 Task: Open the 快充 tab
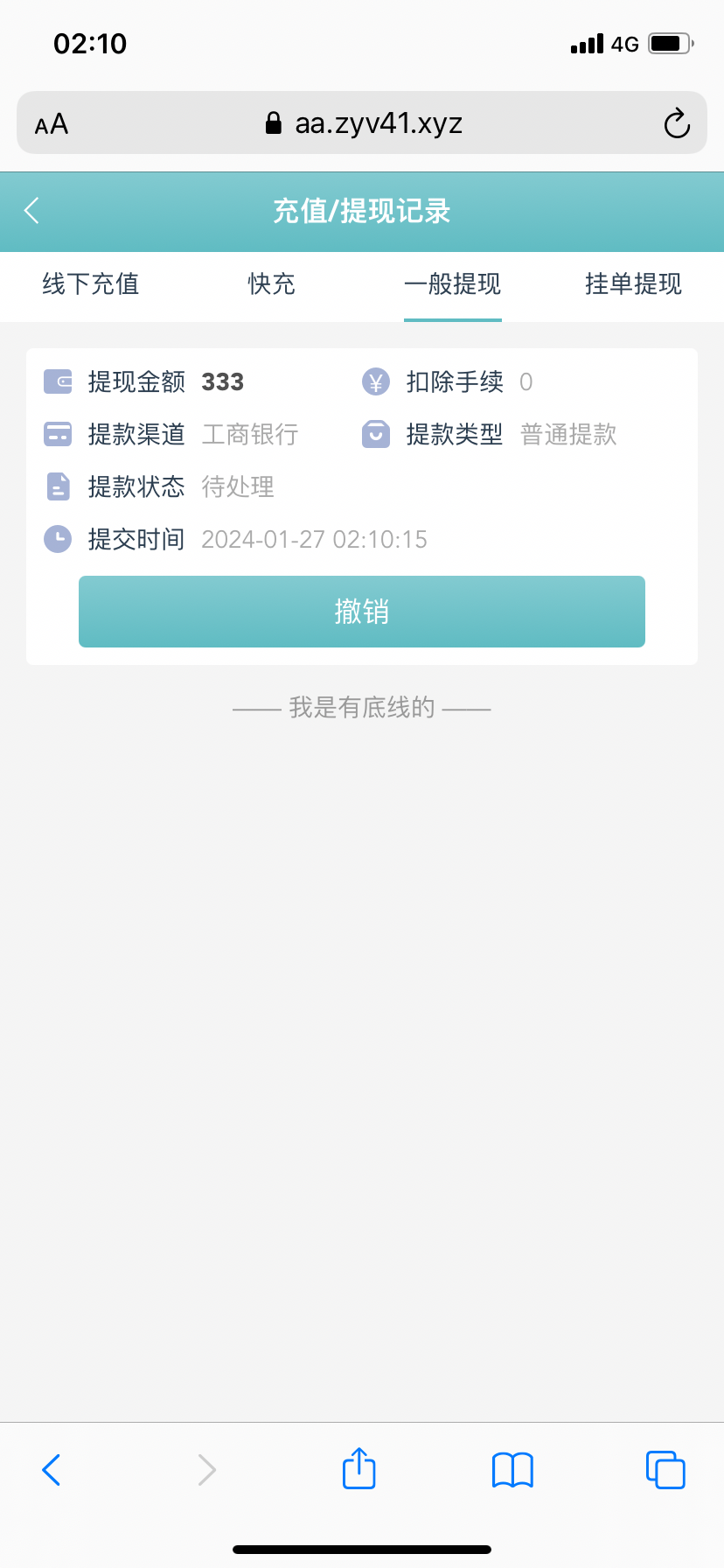point(272,284)
